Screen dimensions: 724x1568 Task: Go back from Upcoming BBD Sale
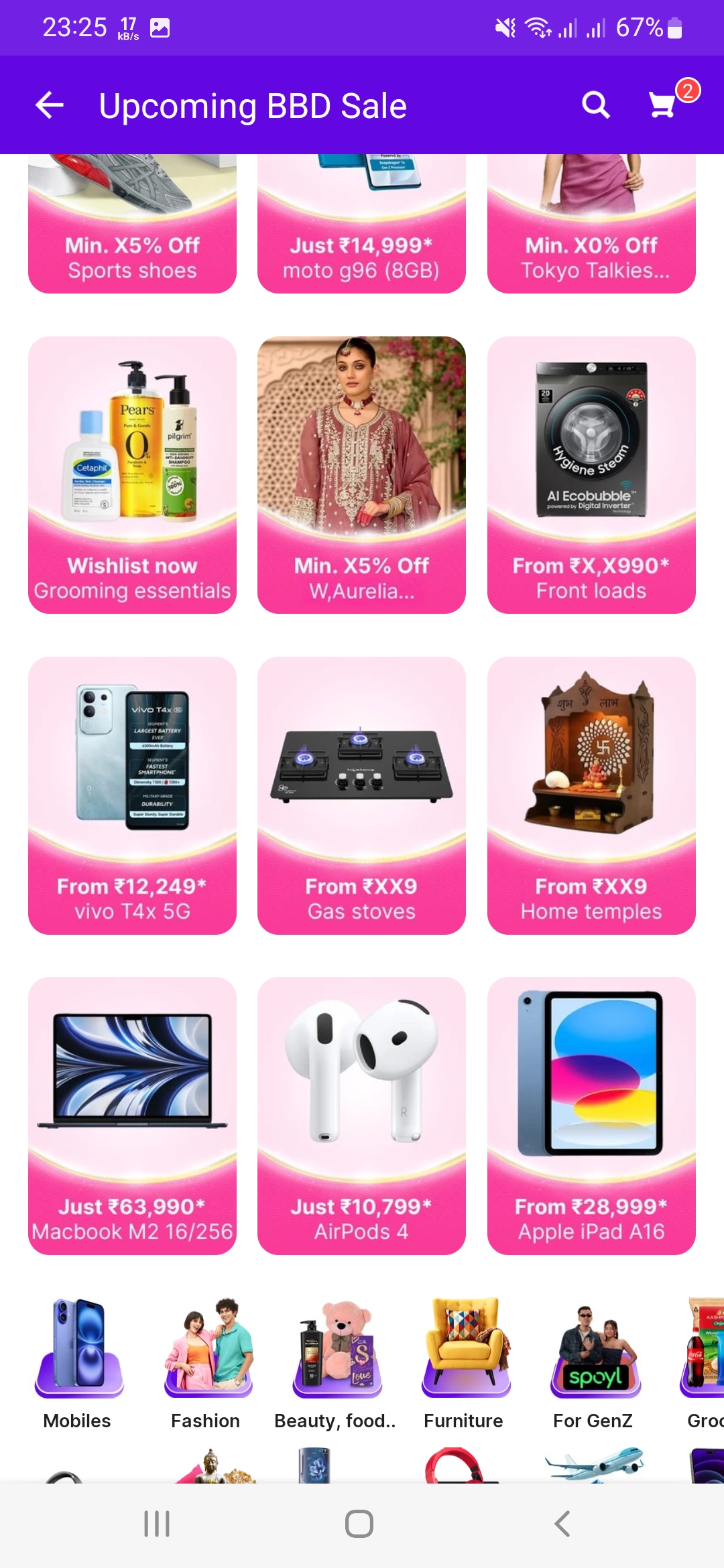[50, 105]
